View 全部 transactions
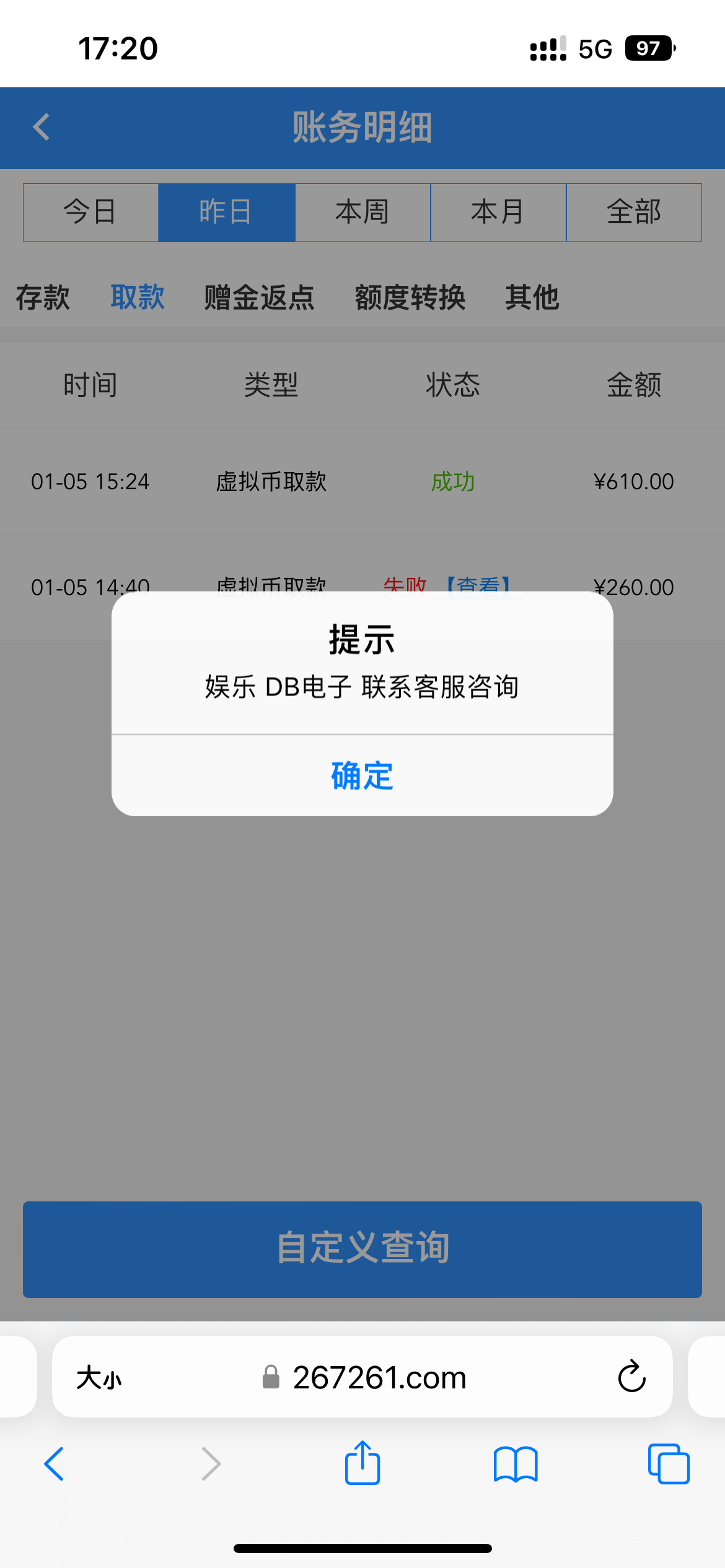 (x=634, y=212)
